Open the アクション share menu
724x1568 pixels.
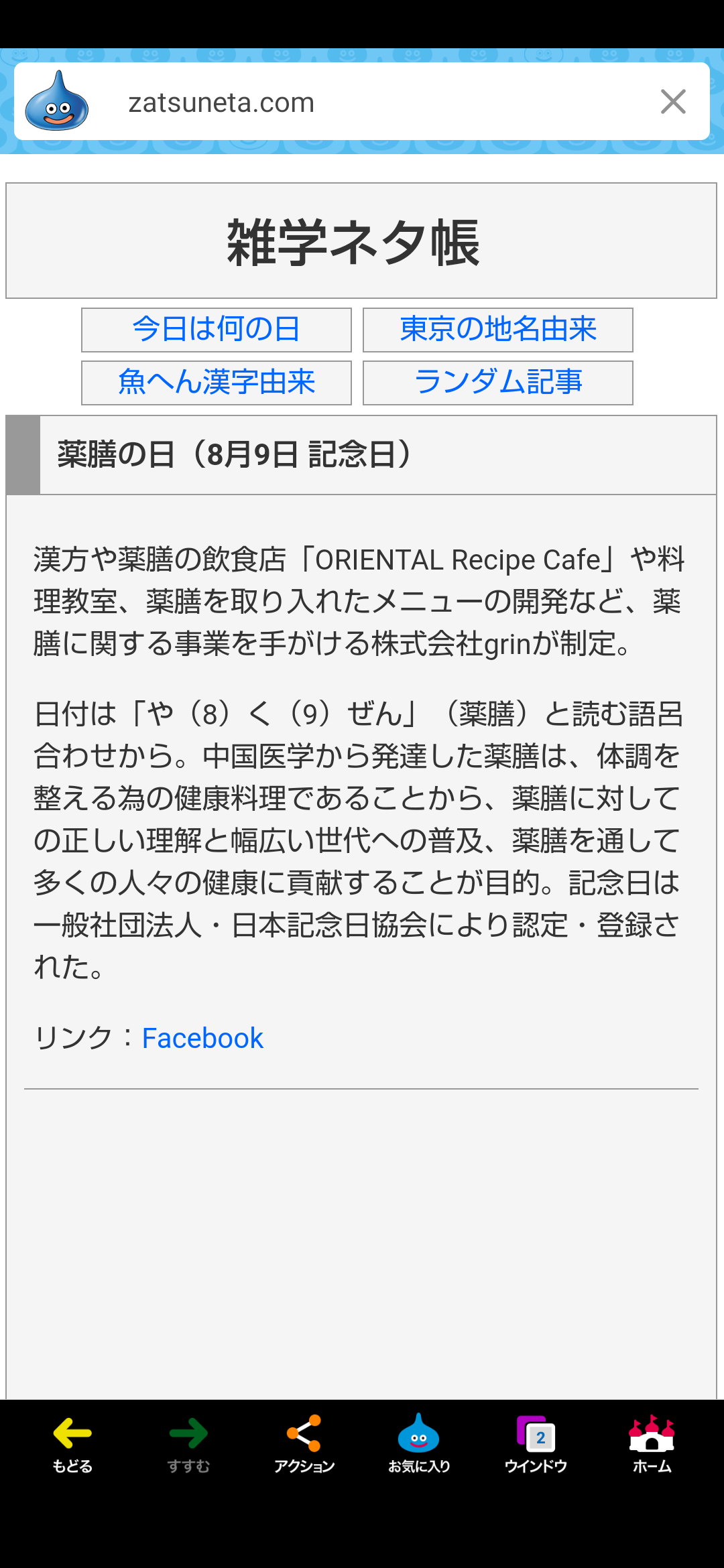point(304,1444)
